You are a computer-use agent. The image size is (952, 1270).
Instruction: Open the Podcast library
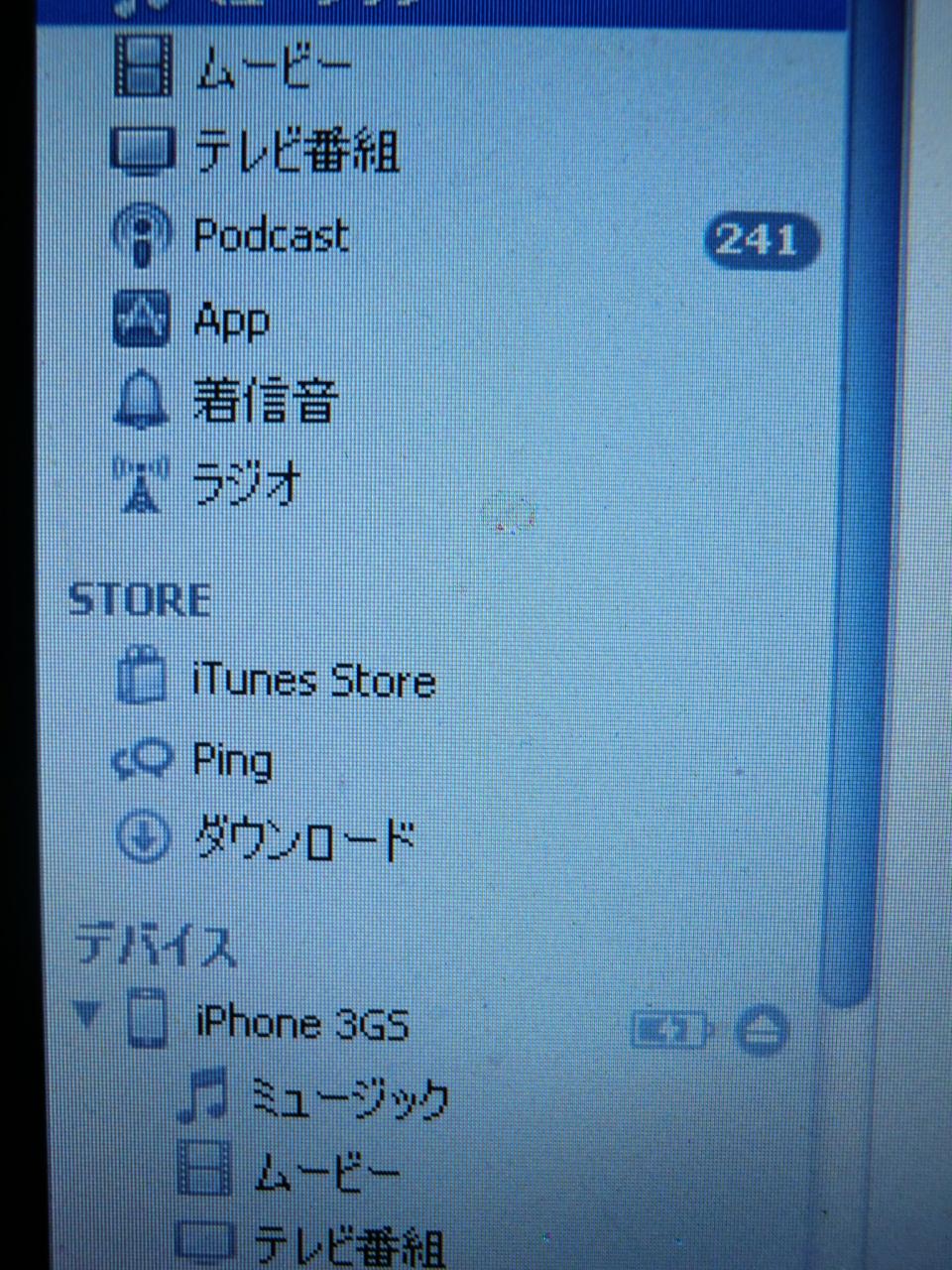270,236
